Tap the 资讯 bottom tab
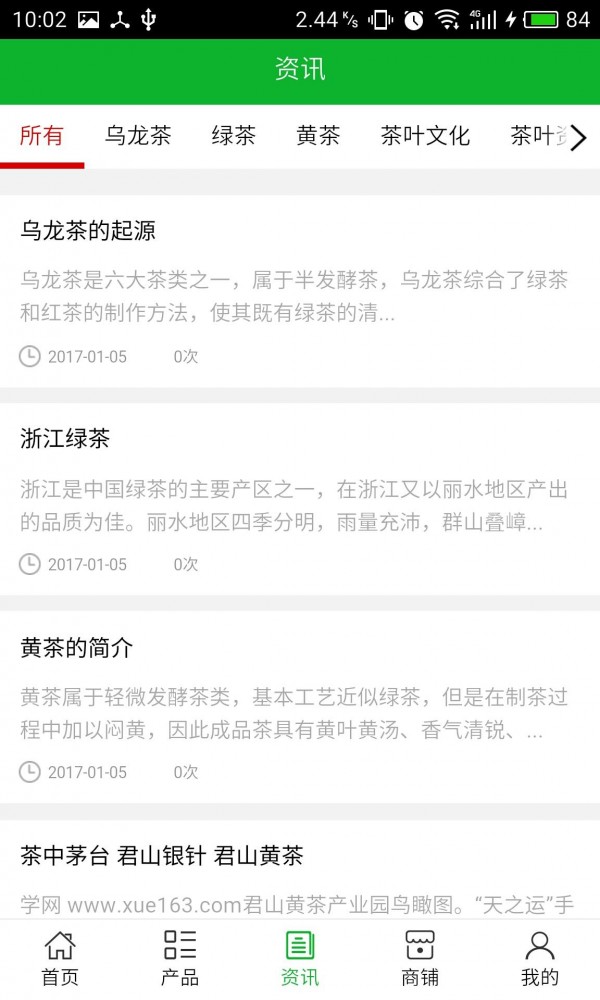This screenshot has height=1000, width=600. point(300,959)
